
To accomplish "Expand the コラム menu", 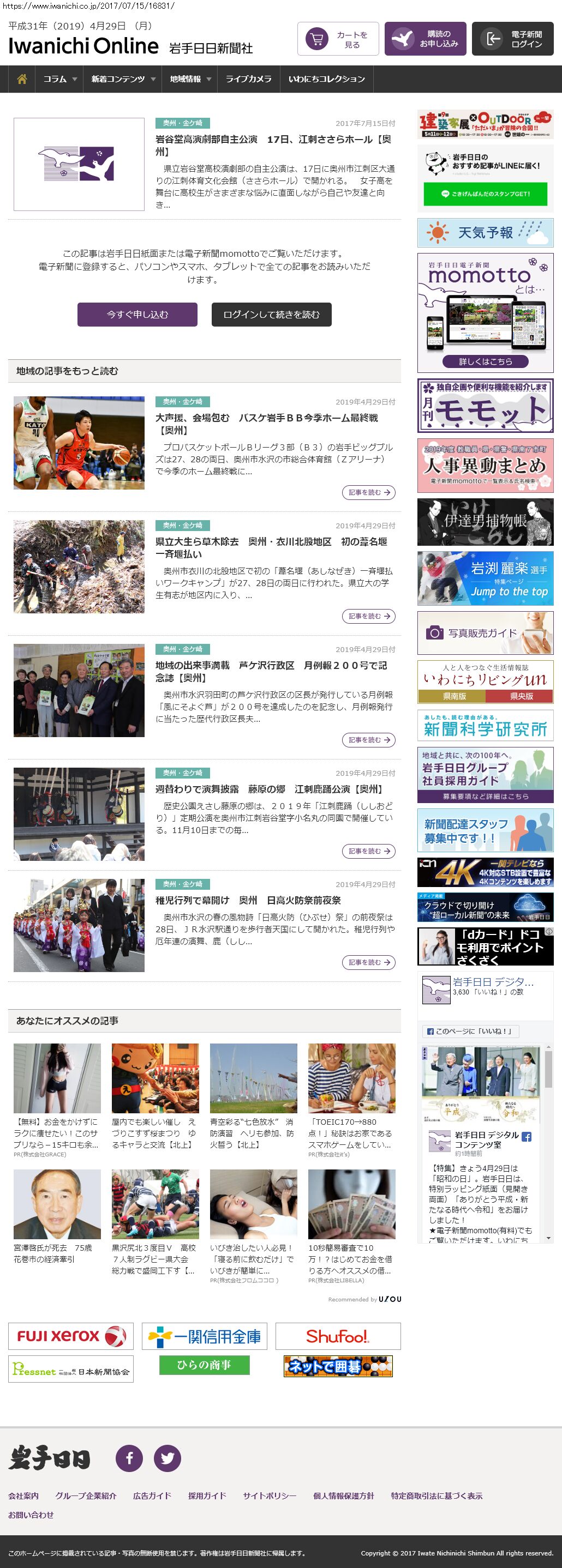I will click(x=59, y=79).
